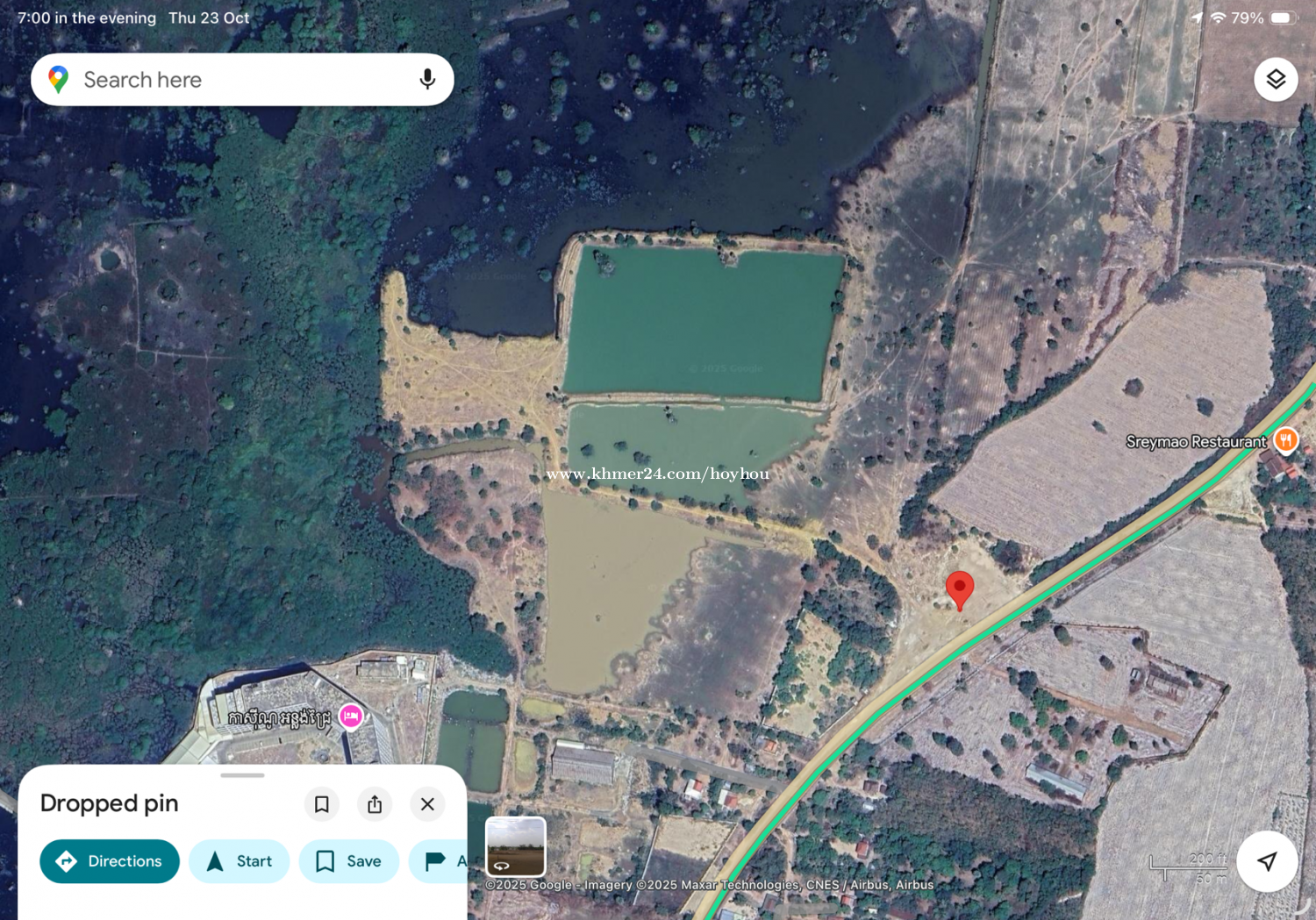Center the map on my location
Screen dimensions: 1316x920
[1266, 861]
